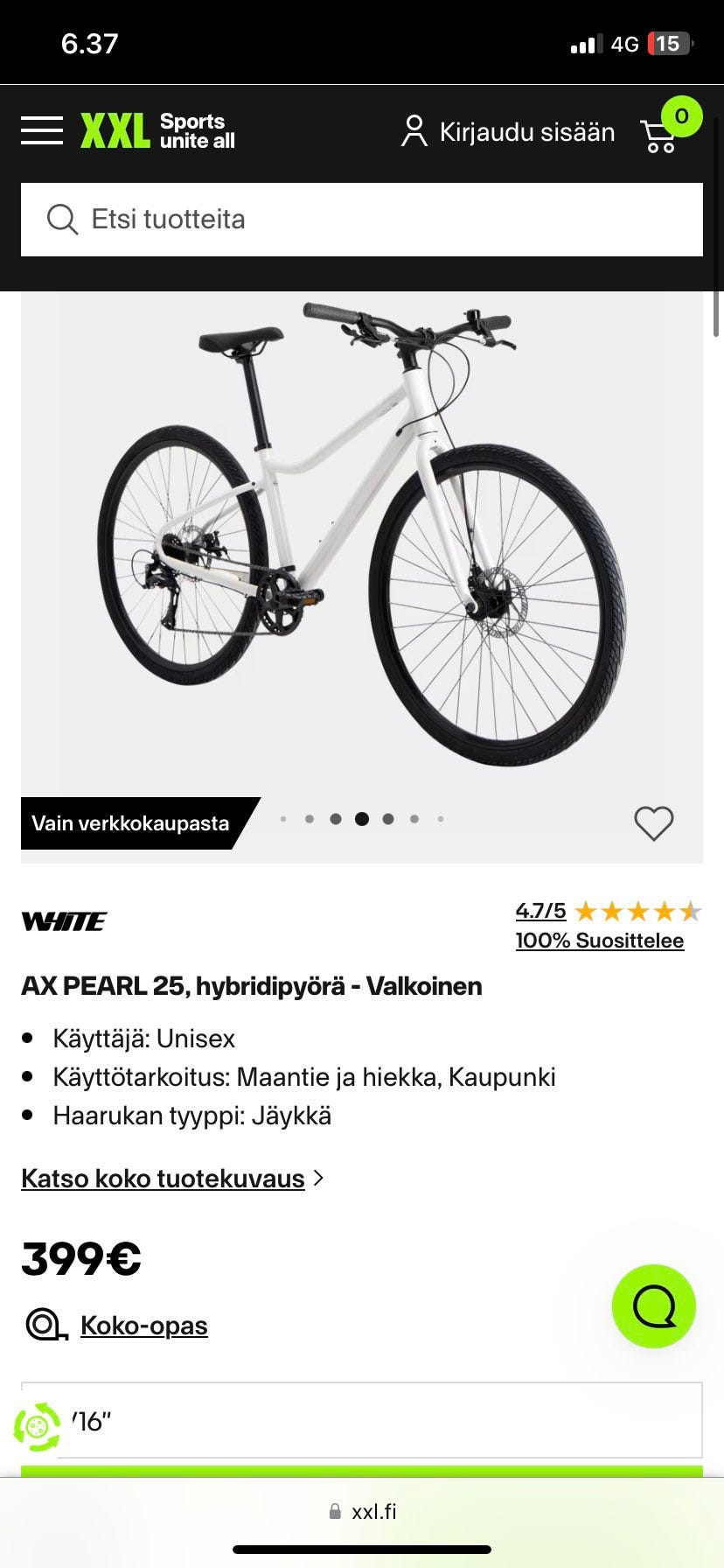Click the 4.7/5 rating link
The height and width of the screenshot is (1568, 724).
540,910
